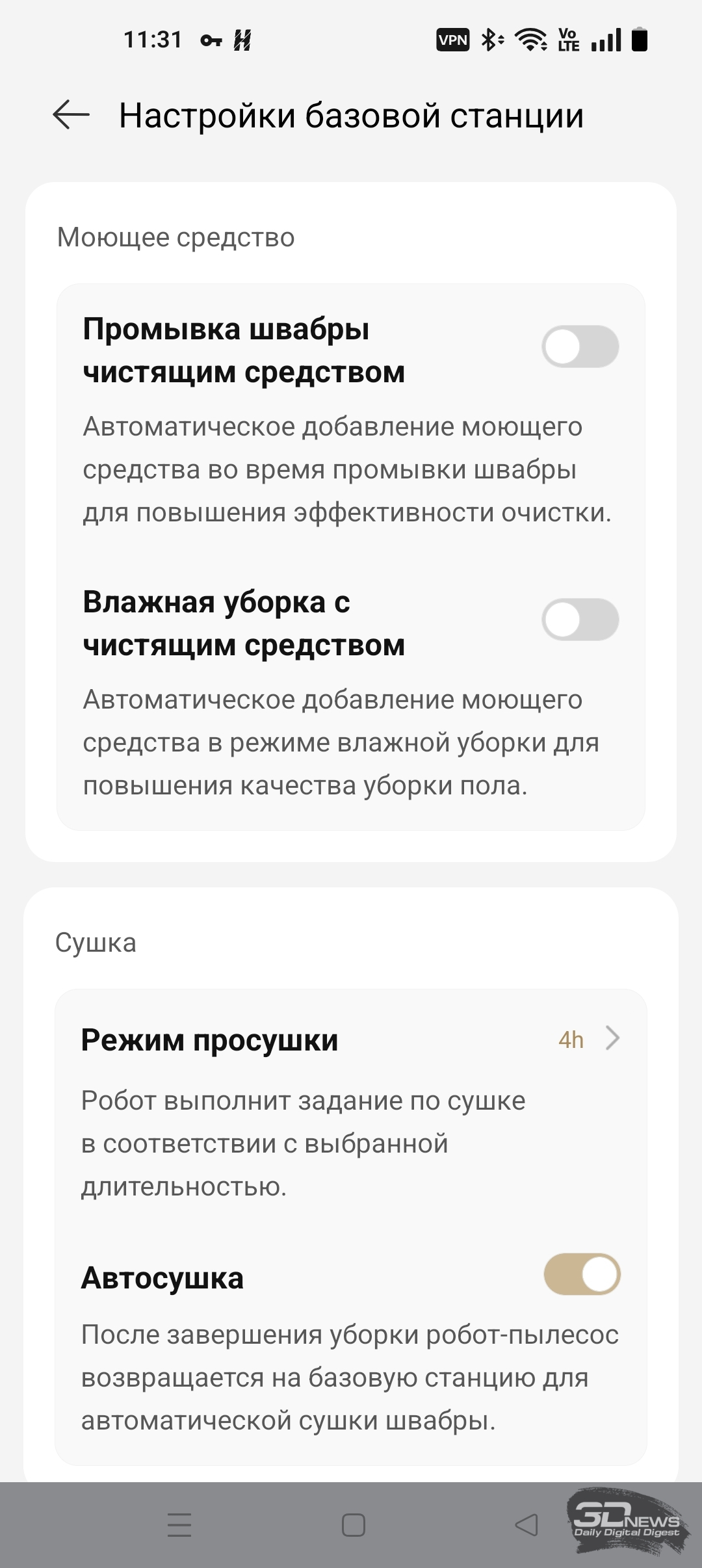Image resolution: width=702 pixels, height=1568 pixels.
Task: Enable Промывка швабры чистящим средством switch
Action: point(580,346)
